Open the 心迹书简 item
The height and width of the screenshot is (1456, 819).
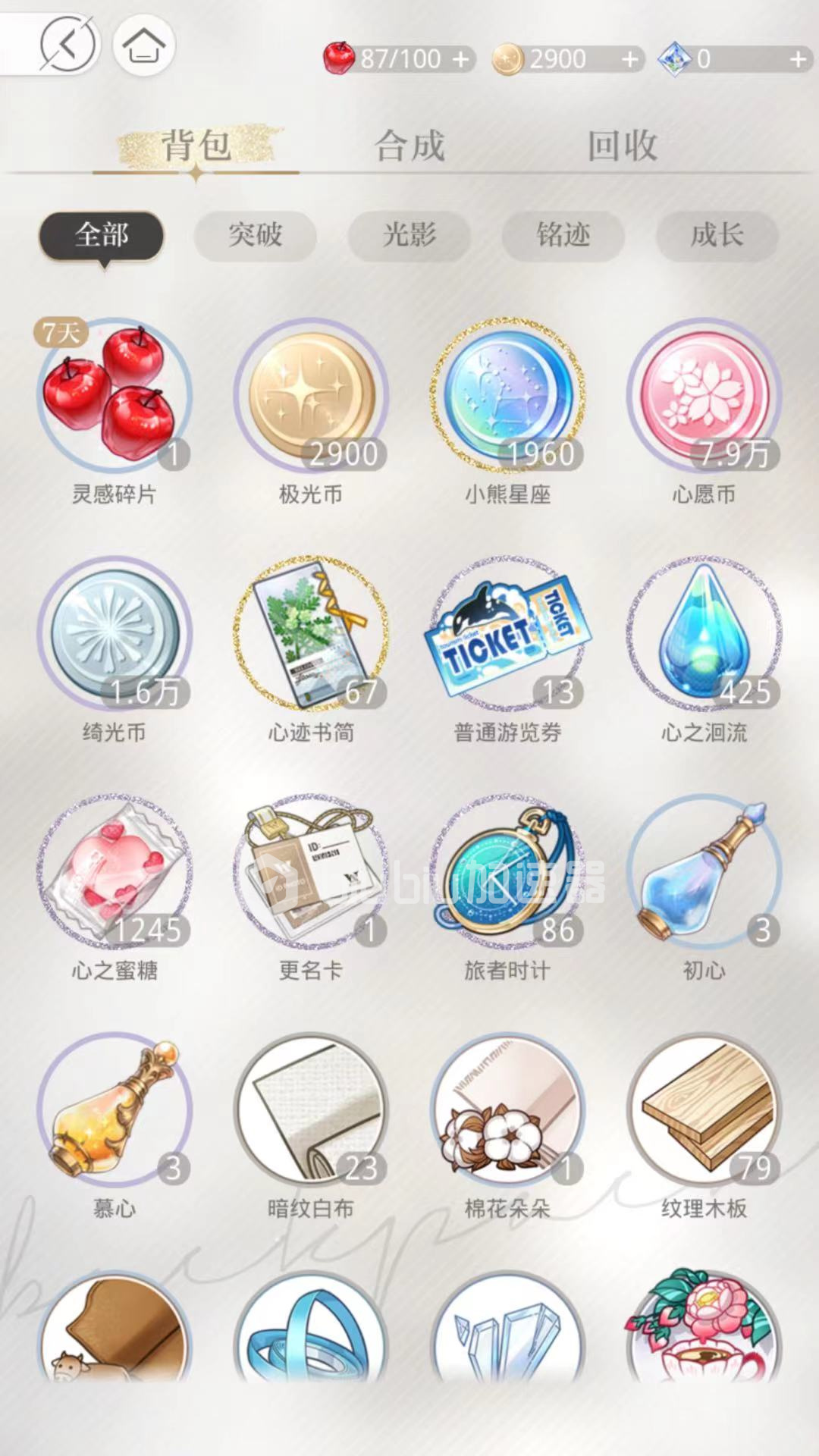(311, 633)
